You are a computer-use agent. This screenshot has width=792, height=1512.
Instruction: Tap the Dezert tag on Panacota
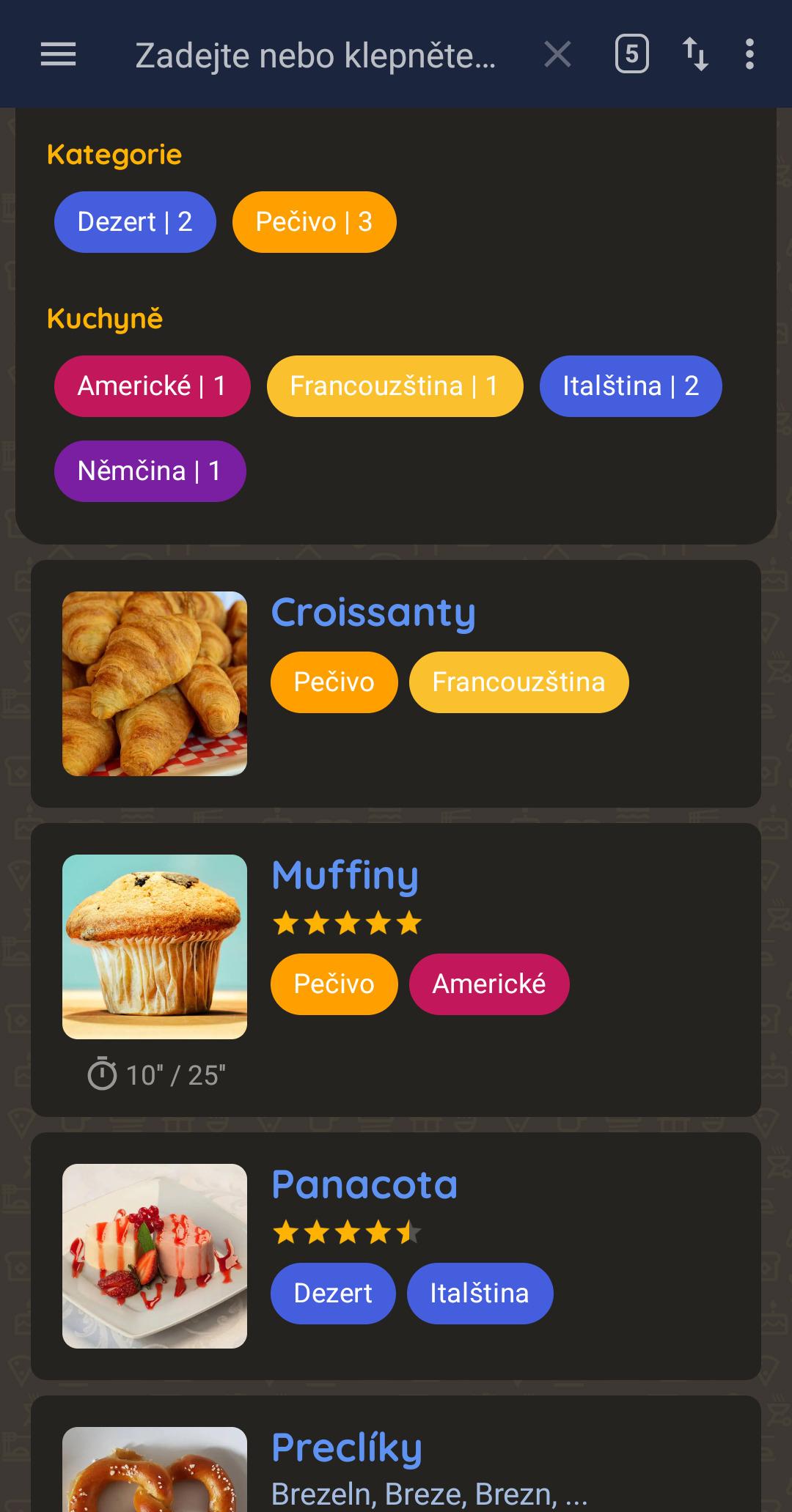point(333,1294)
